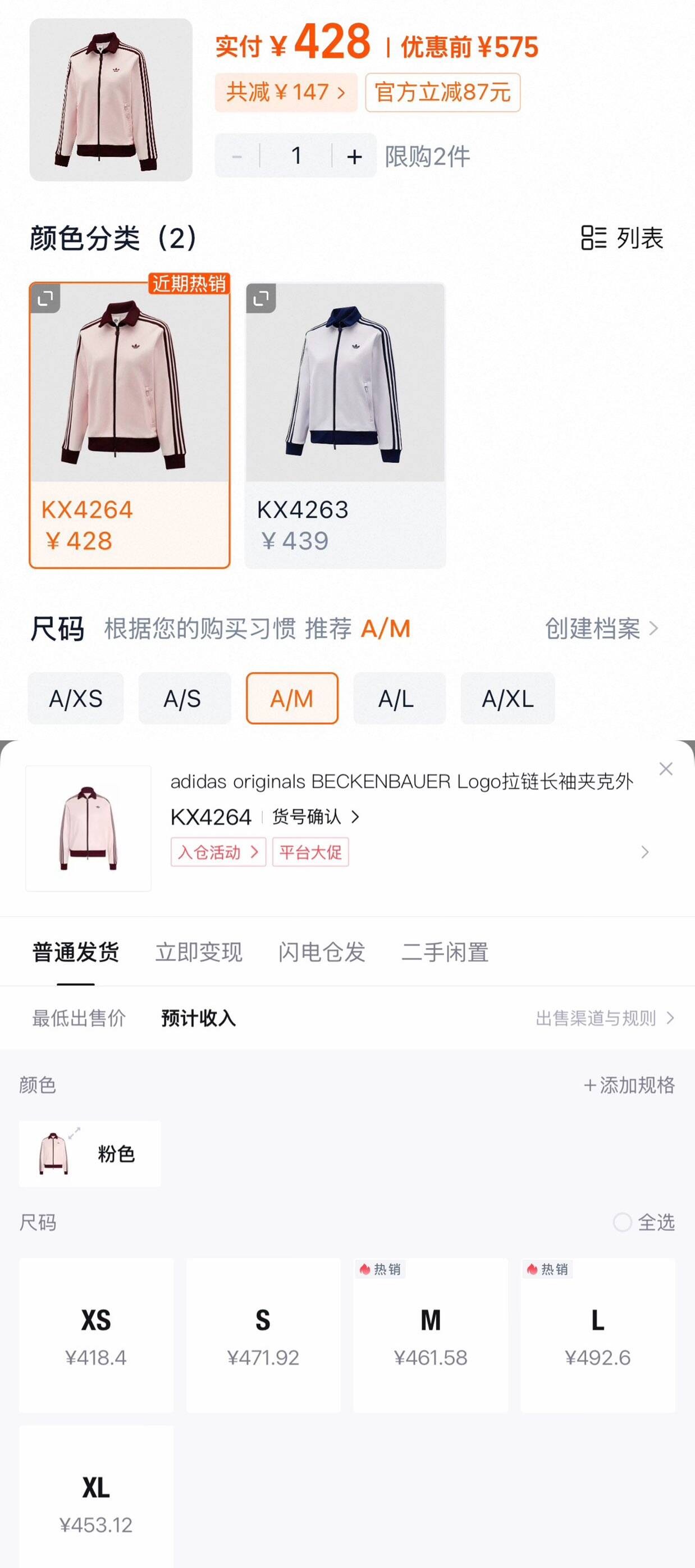Viewport: 695px width, 1568px height.
Task: Choose size A/XS
Action: tap(75, 698)
